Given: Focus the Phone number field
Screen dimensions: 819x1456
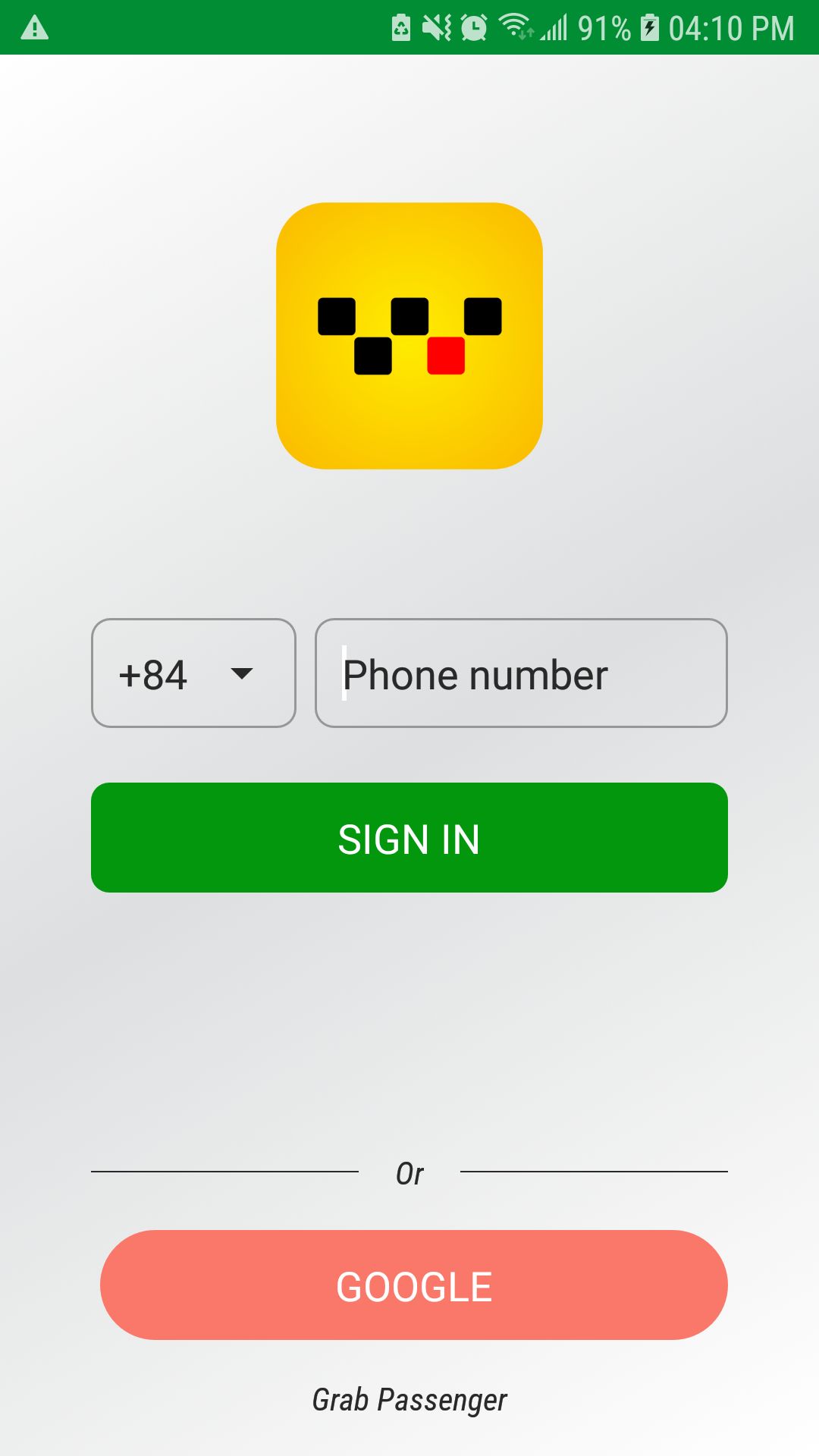Looking at the screenshot, I should tap(521, 673).
